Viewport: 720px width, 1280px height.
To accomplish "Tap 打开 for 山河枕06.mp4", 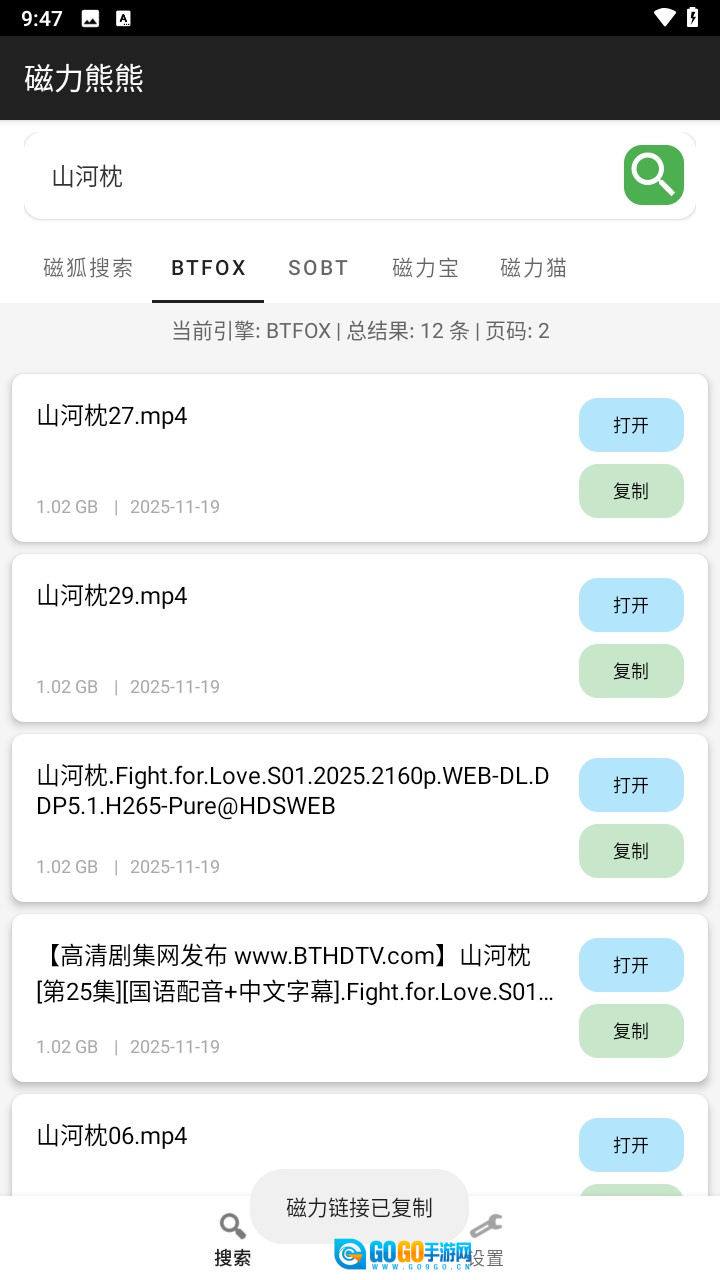I will pyautogui.click(x=631, y=1145).
